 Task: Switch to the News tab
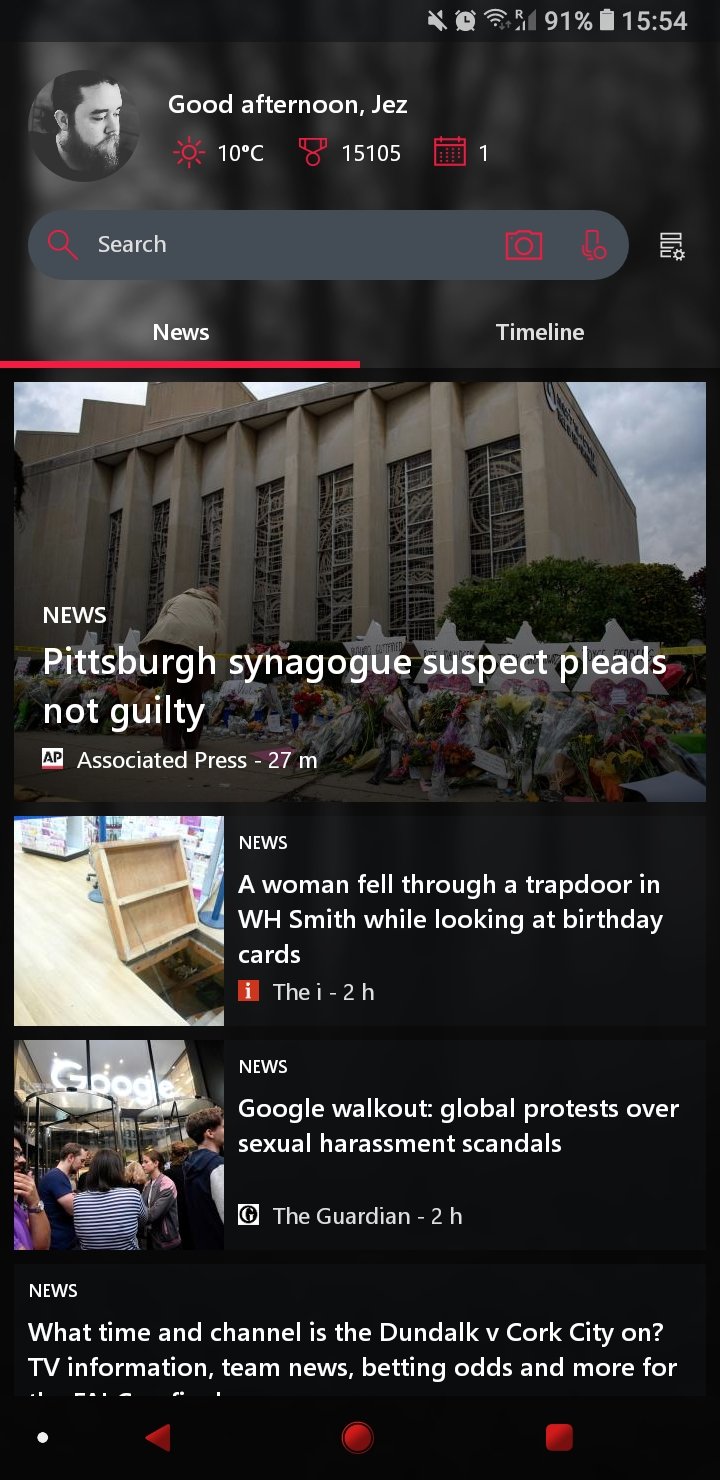coord(181,333)
